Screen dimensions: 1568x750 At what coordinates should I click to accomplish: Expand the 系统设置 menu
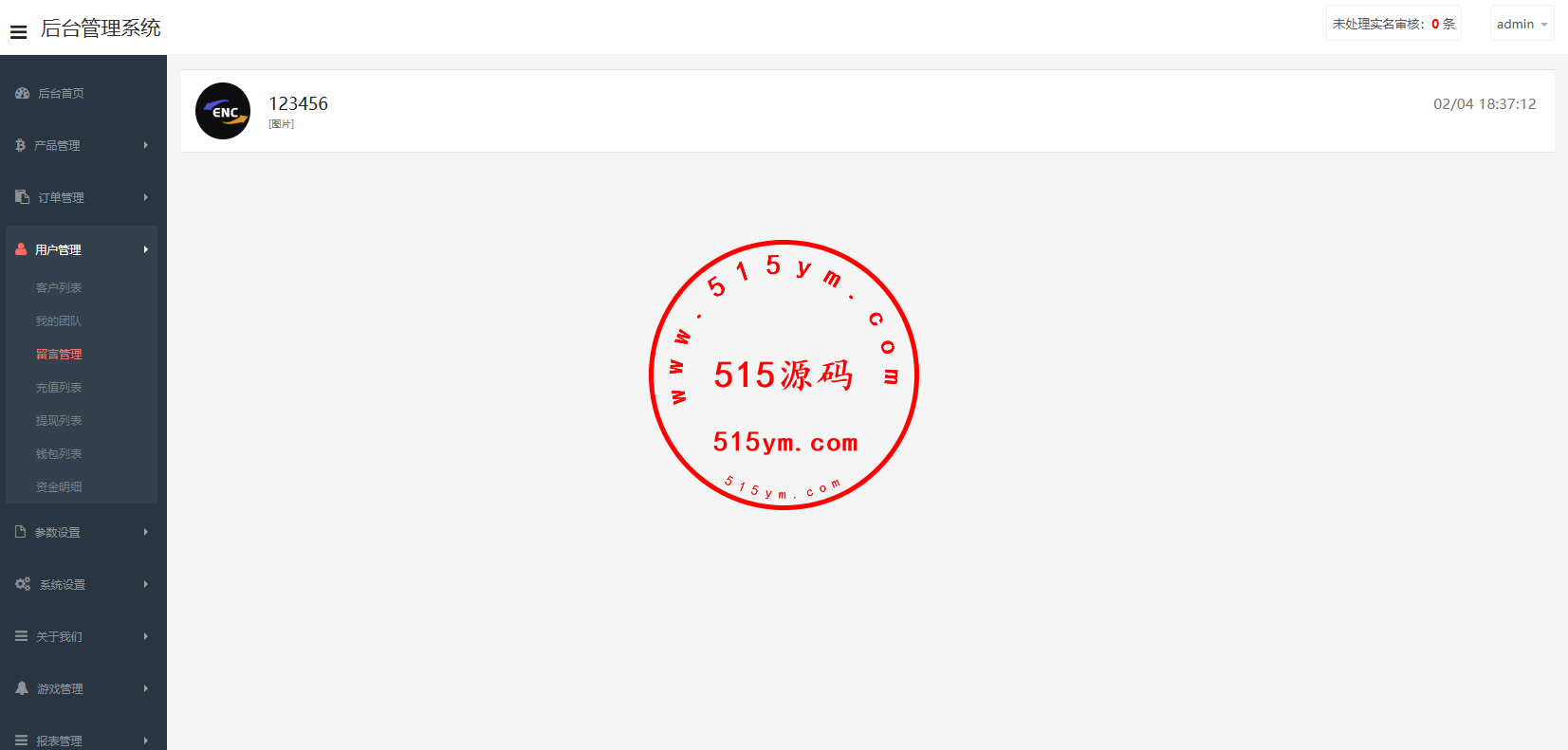[x=82, y=584]
